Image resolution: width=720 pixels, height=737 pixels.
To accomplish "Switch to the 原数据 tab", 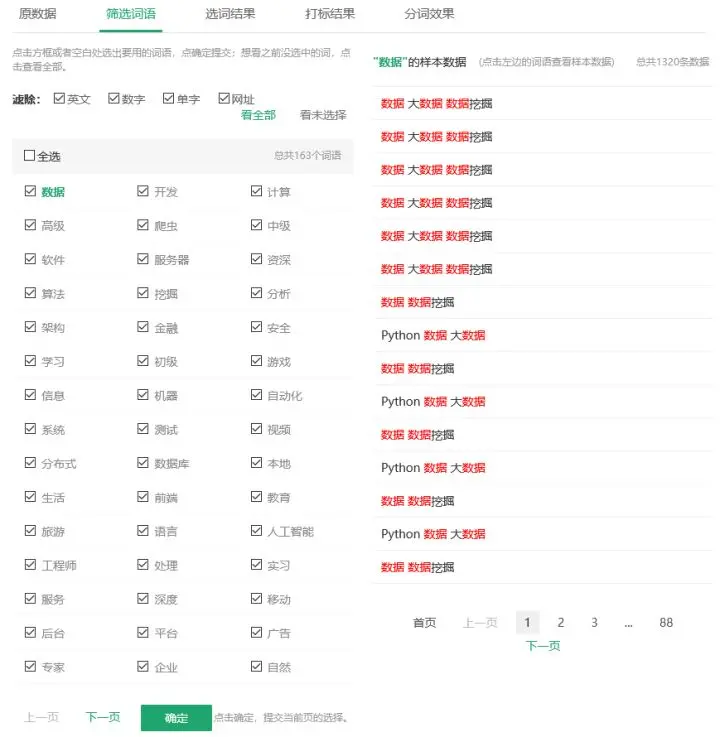I will pos(37,14).
